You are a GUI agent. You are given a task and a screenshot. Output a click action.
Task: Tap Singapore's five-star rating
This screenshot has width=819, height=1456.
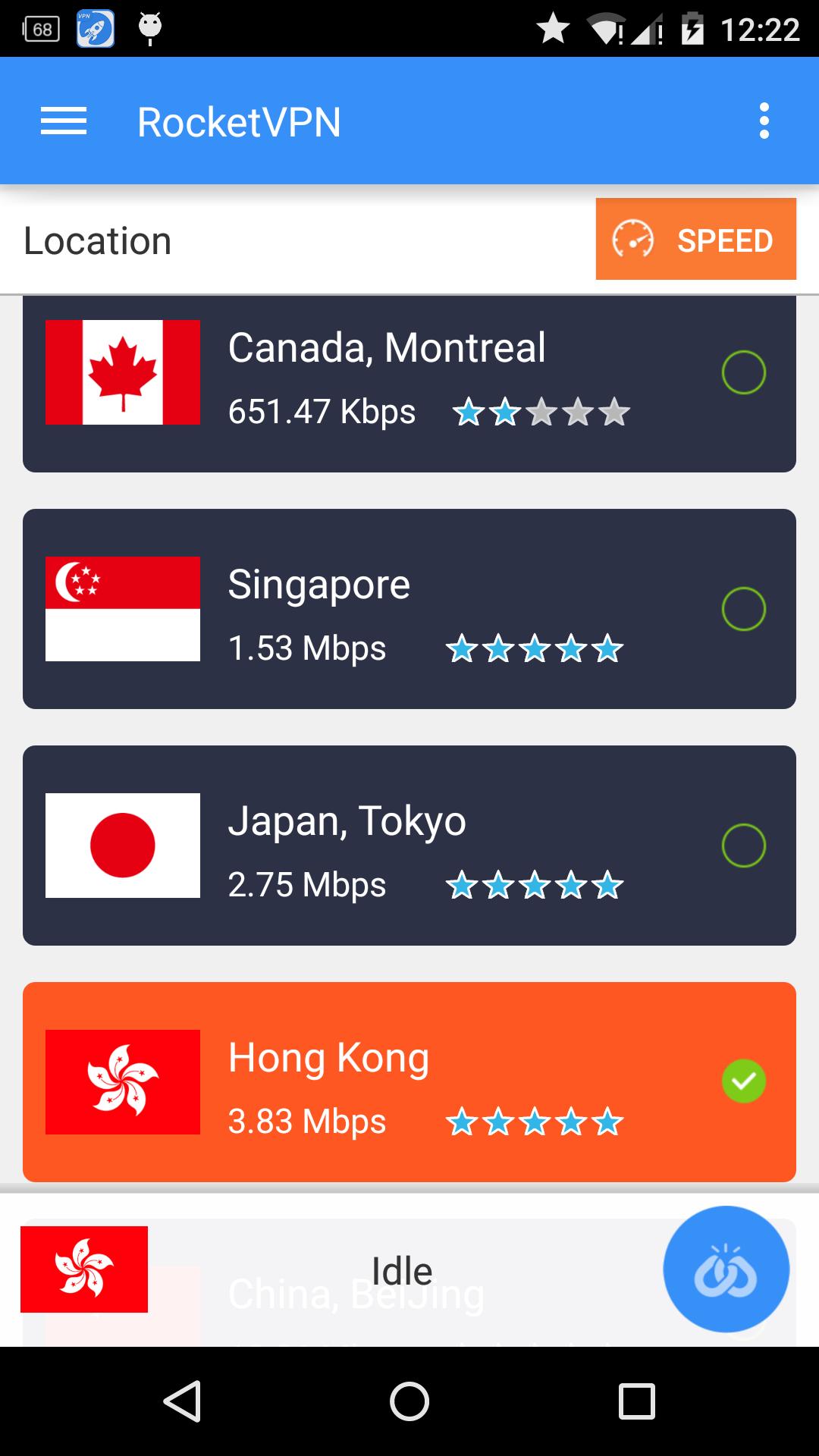(x=535, y=648)
